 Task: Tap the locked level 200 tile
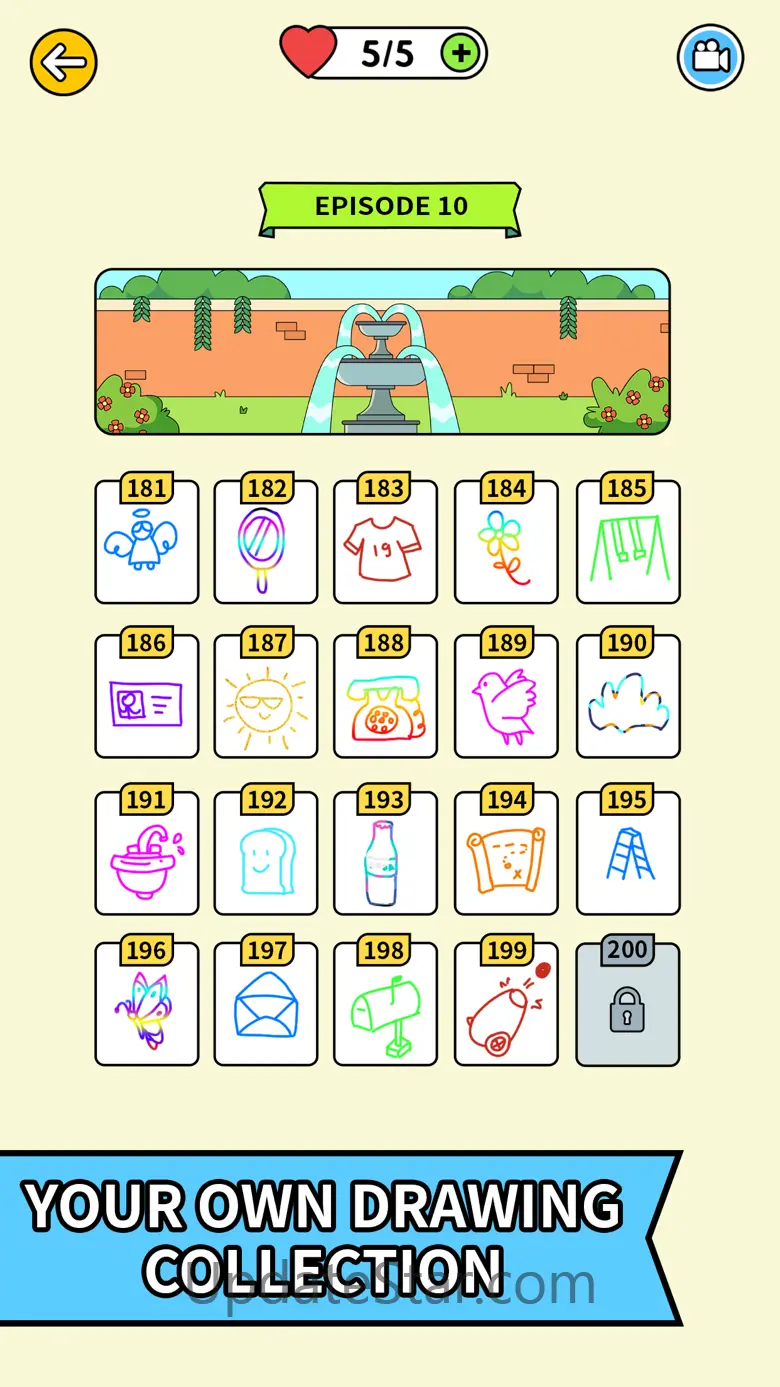(x=628, y=1006)
